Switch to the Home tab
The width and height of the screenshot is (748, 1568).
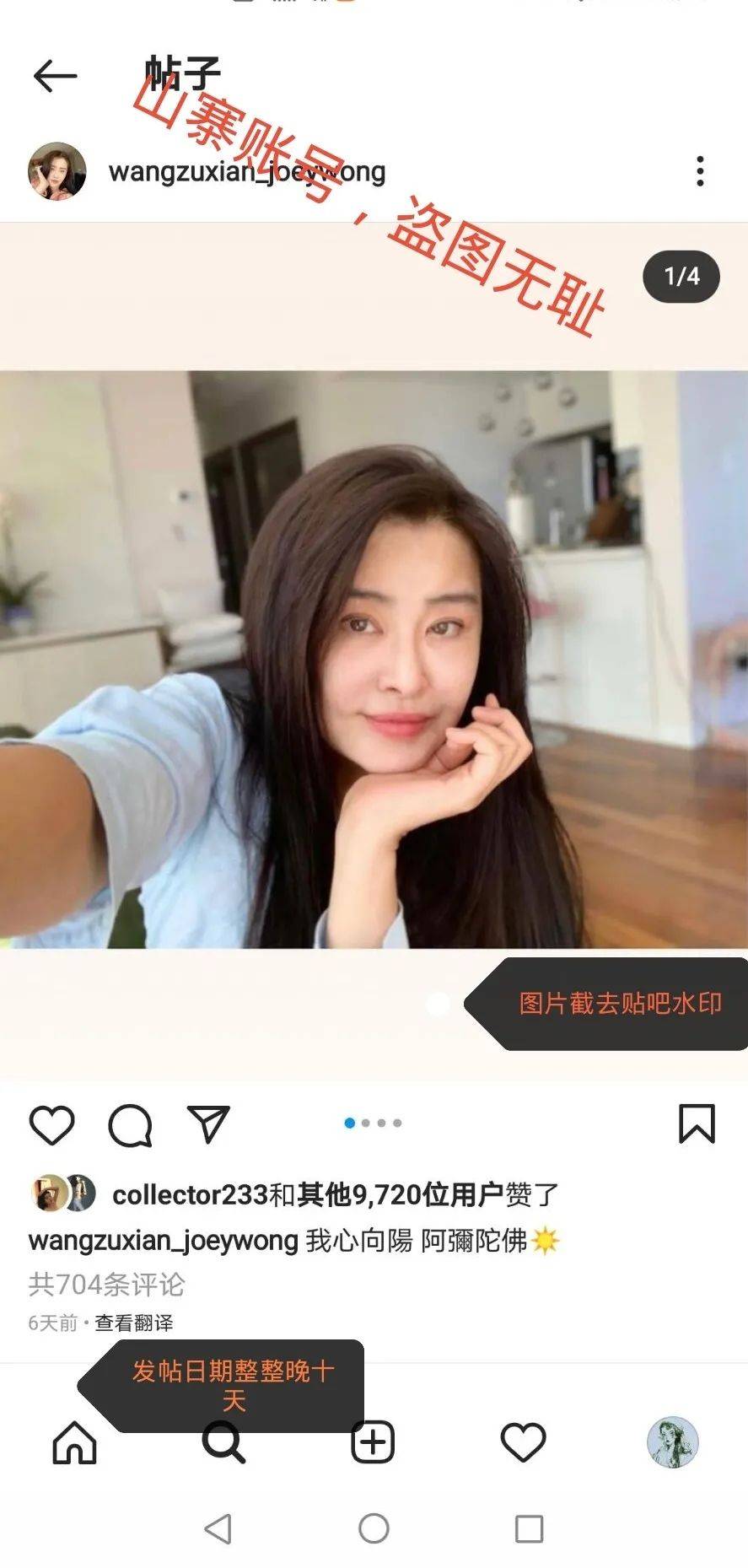75,1442
